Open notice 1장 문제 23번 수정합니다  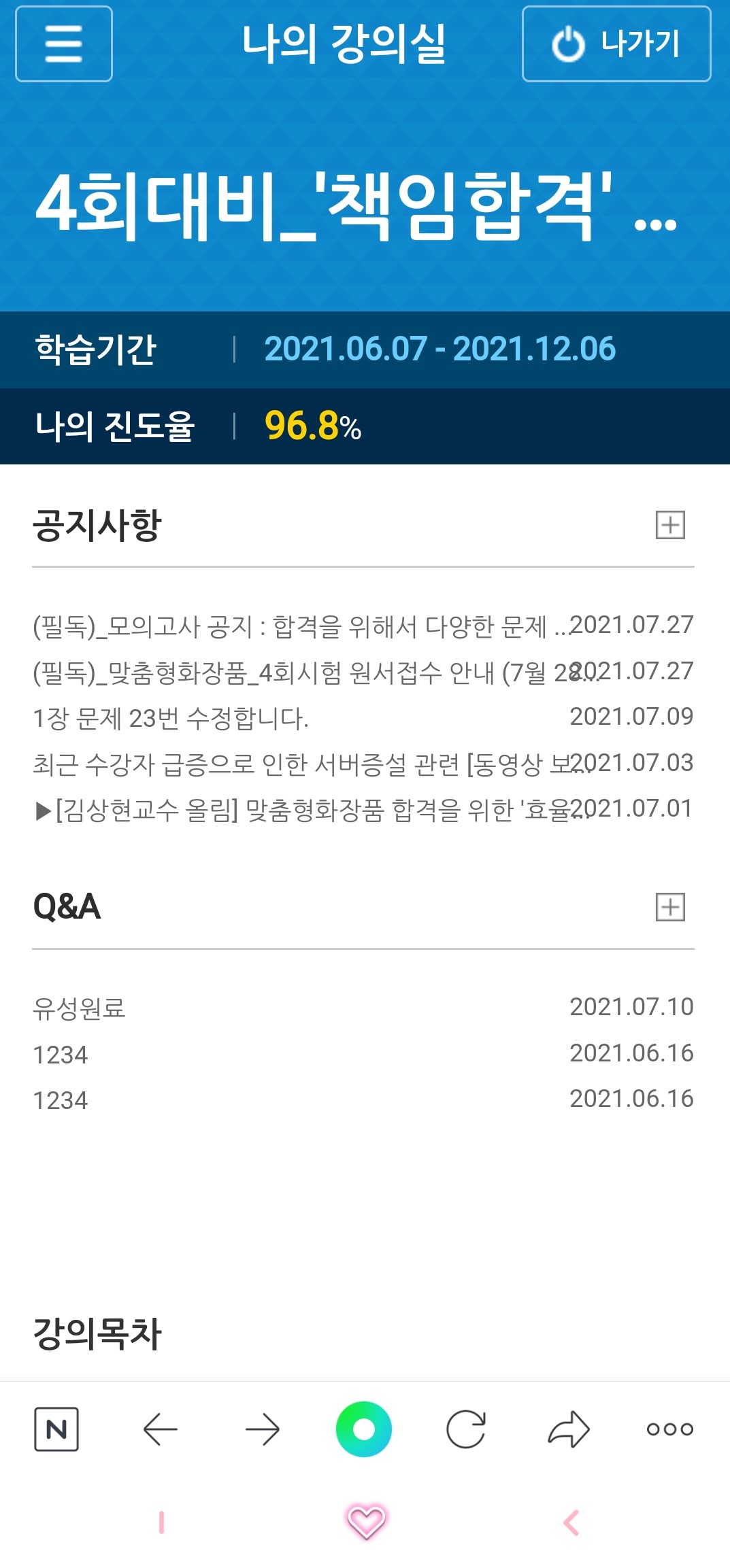(363, 717)
